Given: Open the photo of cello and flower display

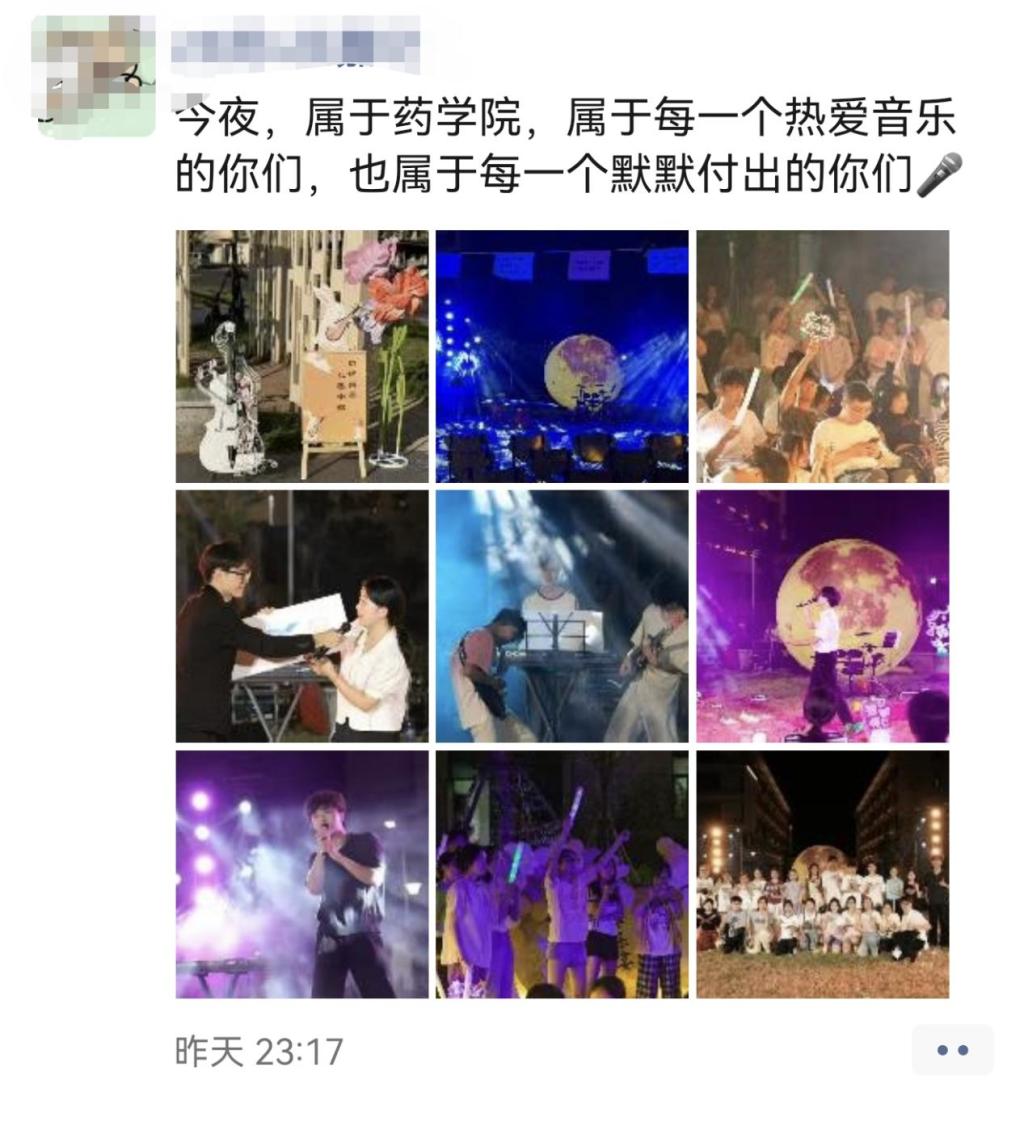Looking at the screenshot, I should 302,356.
